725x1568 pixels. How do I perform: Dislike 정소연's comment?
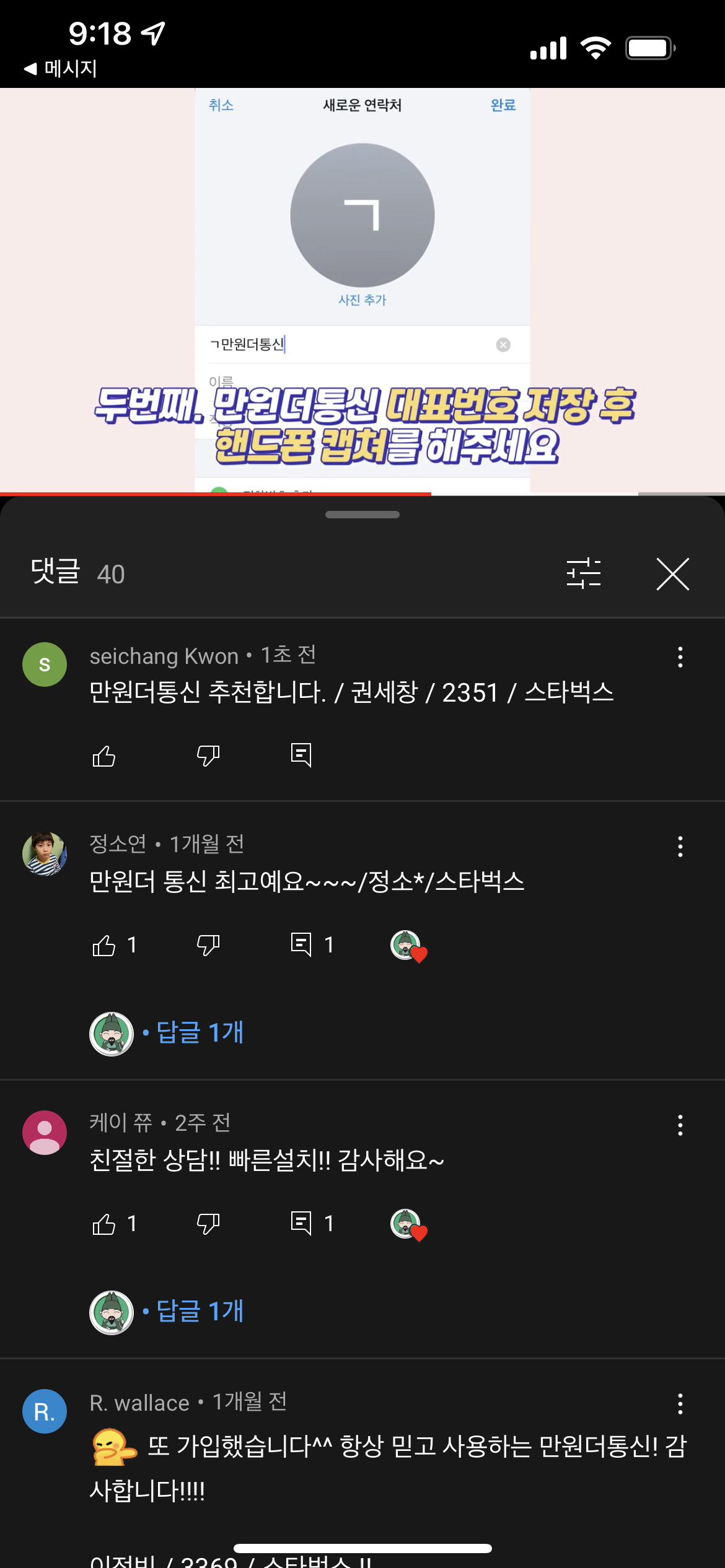point(208,945)
